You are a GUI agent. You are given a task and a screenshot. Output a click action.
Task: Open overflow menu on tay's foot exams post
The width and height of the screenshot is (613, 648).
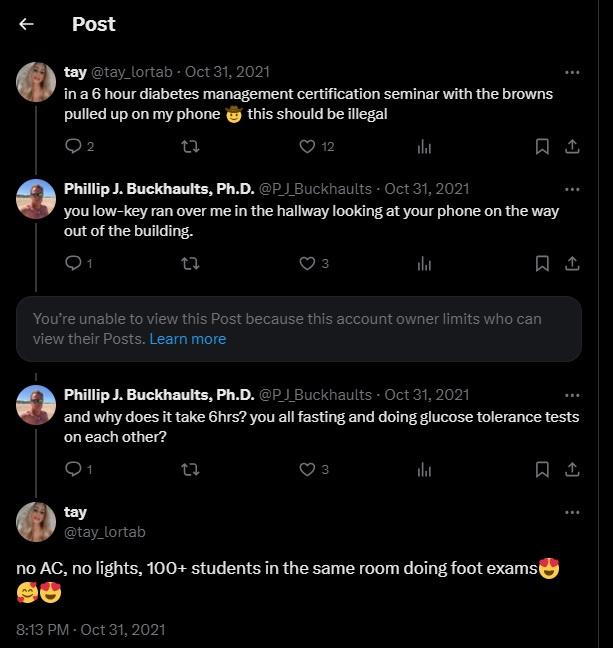pyautogui.click(x=572, y=512)
